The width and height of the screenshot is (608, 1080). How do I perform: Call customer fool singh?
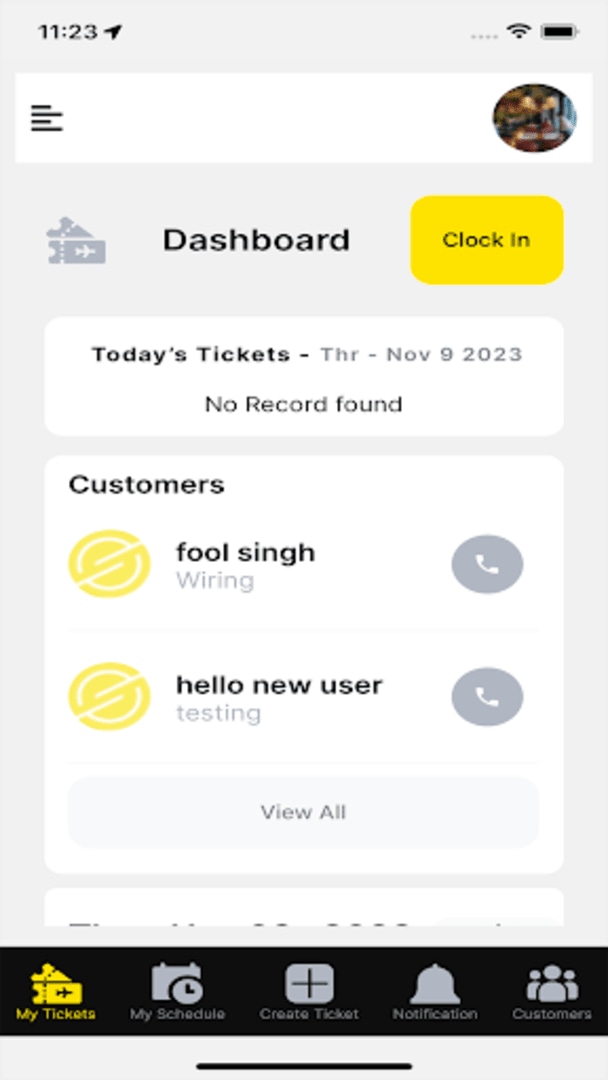pyautogui.click(x=487, y=564)
